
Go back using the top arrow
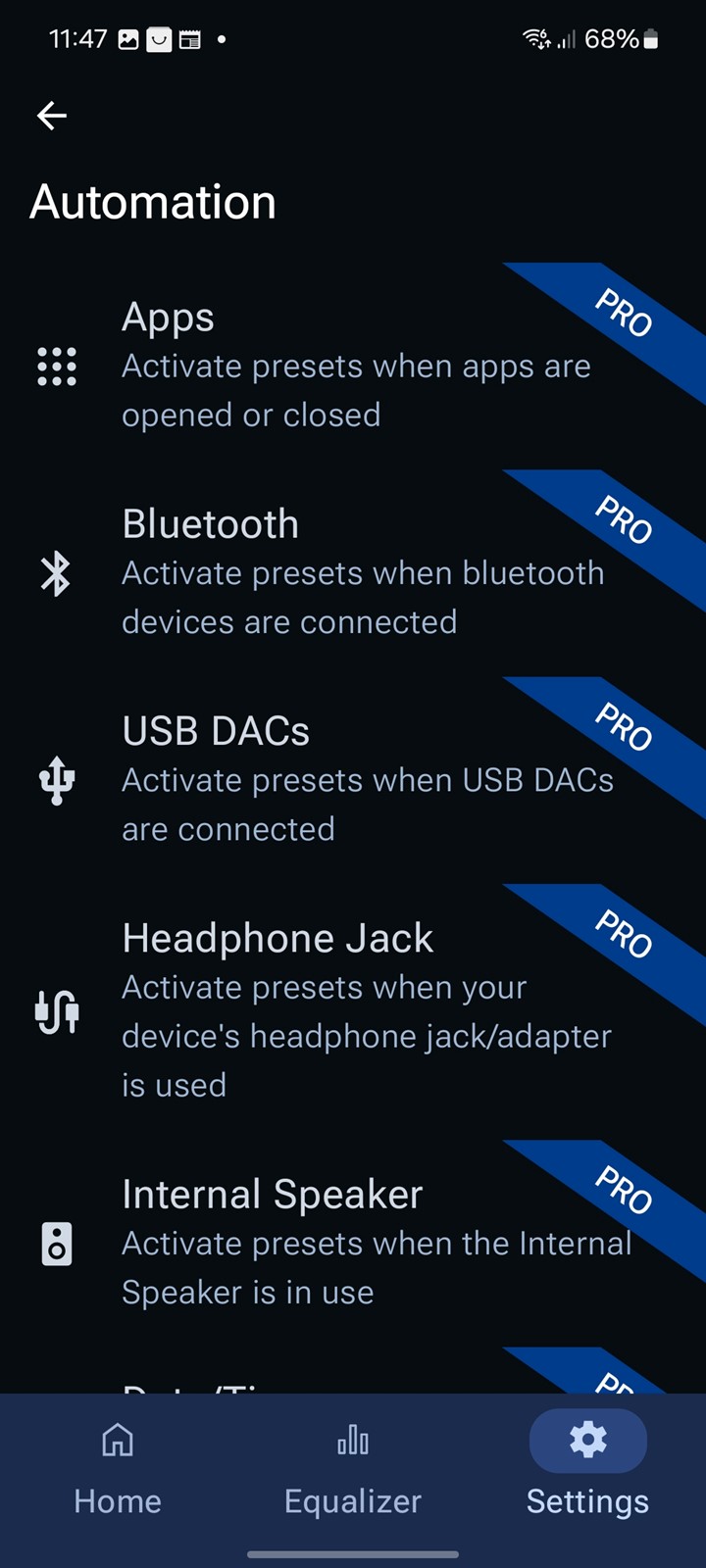click(52, 116)
